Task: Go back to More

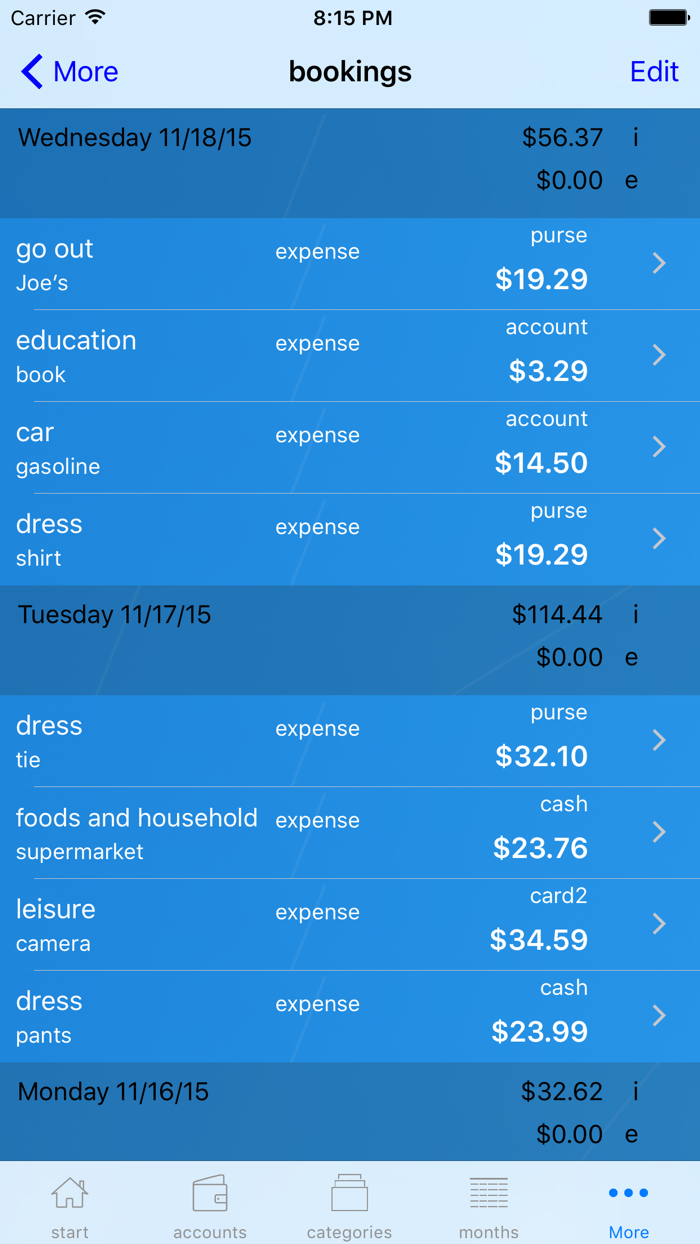Action: click(x=70, y=72)
